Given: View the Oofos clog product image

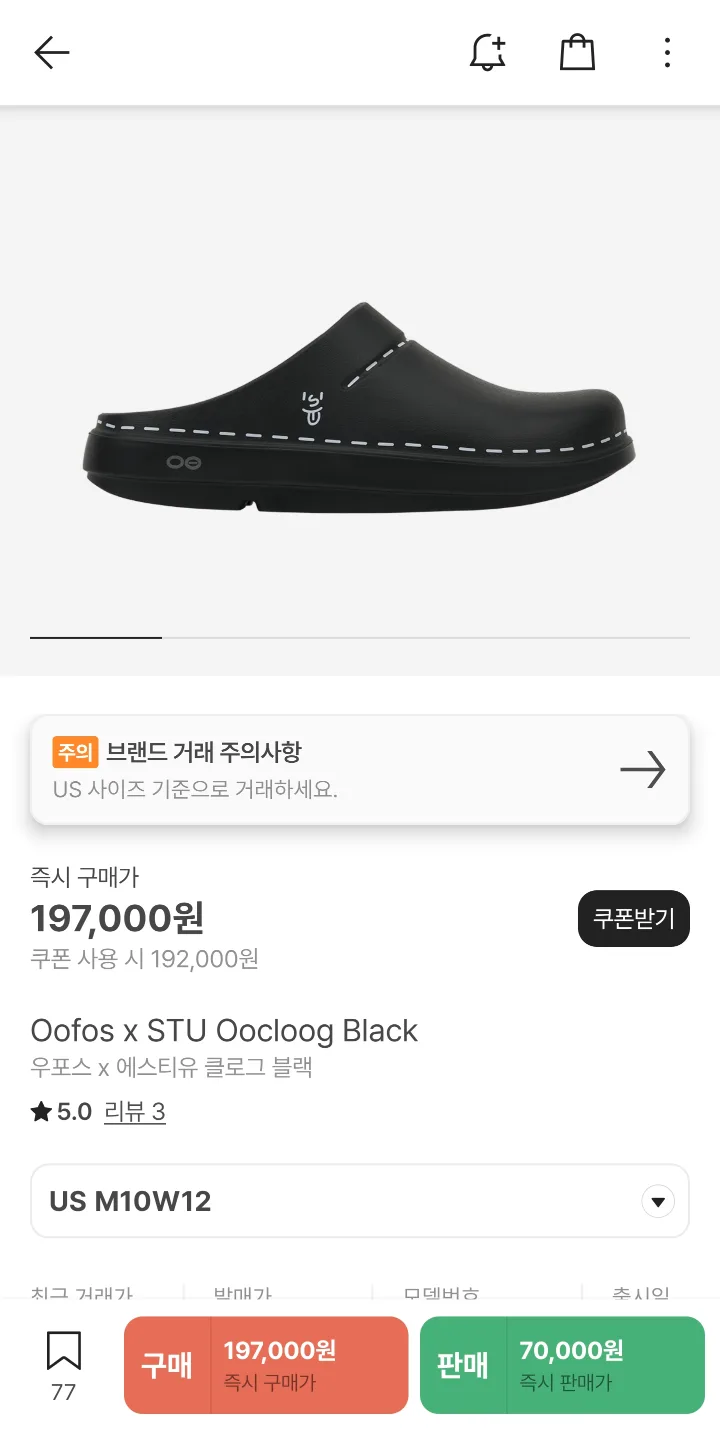Looking at the screenshot, I should pyautogui.click(x=360, y=410).
